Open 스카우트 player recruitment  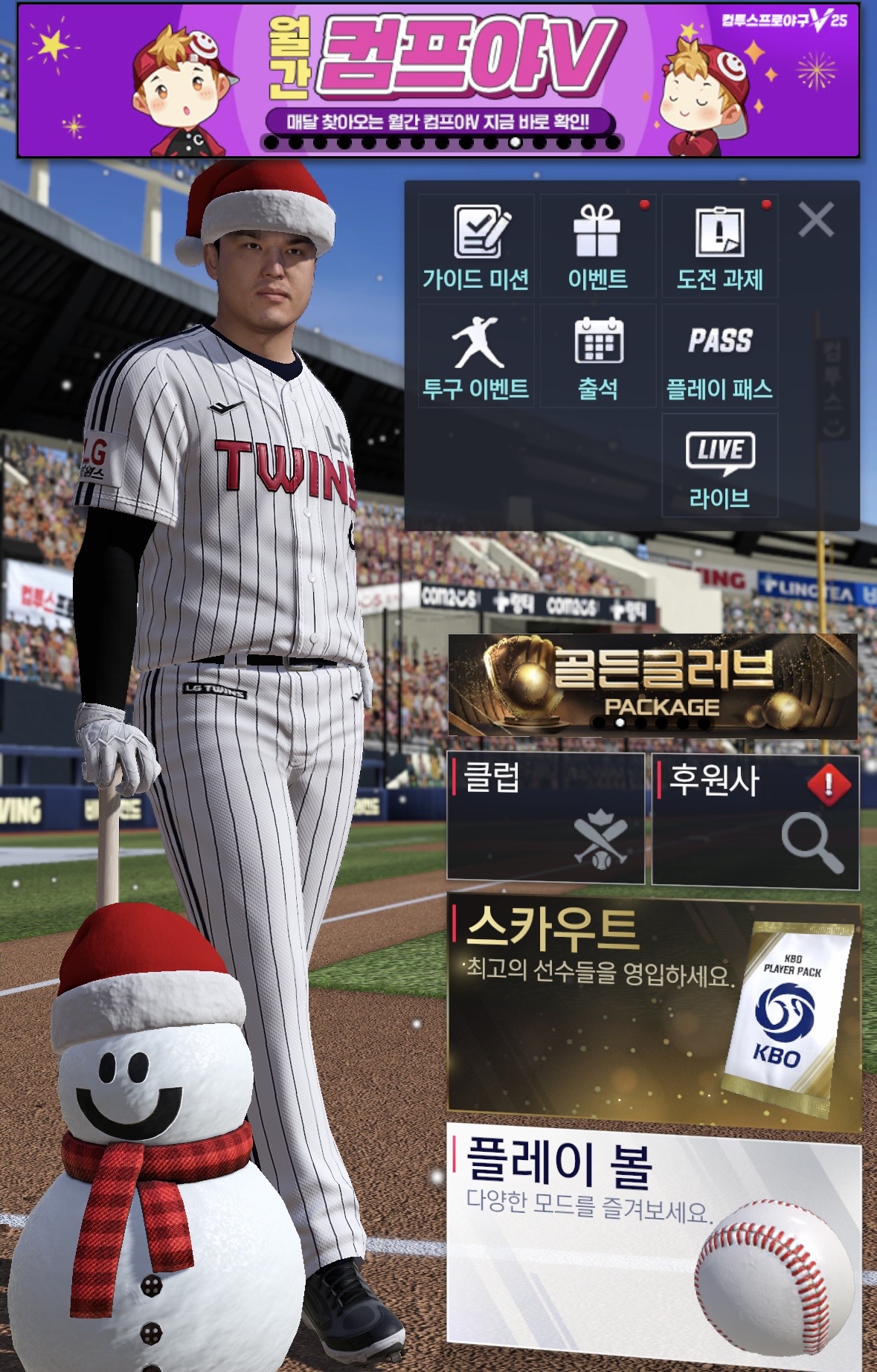click(x=653, y=1013)
